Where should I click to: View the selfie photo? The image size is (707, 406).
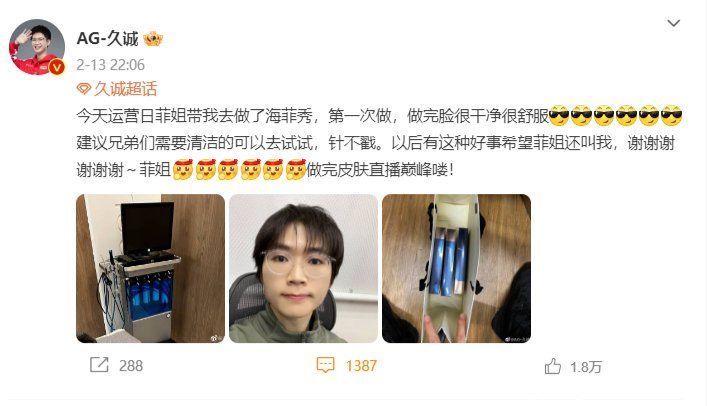pyautogui.click(x=303, y=268)
